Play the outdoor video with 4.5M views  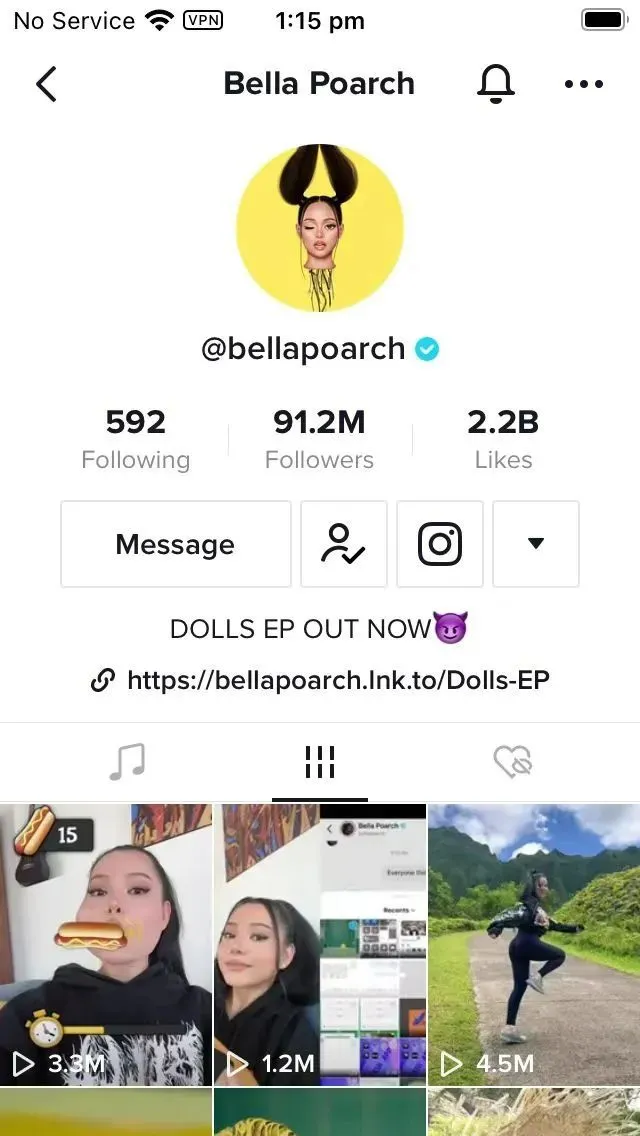pyautogui.click(x=533, y=944)
